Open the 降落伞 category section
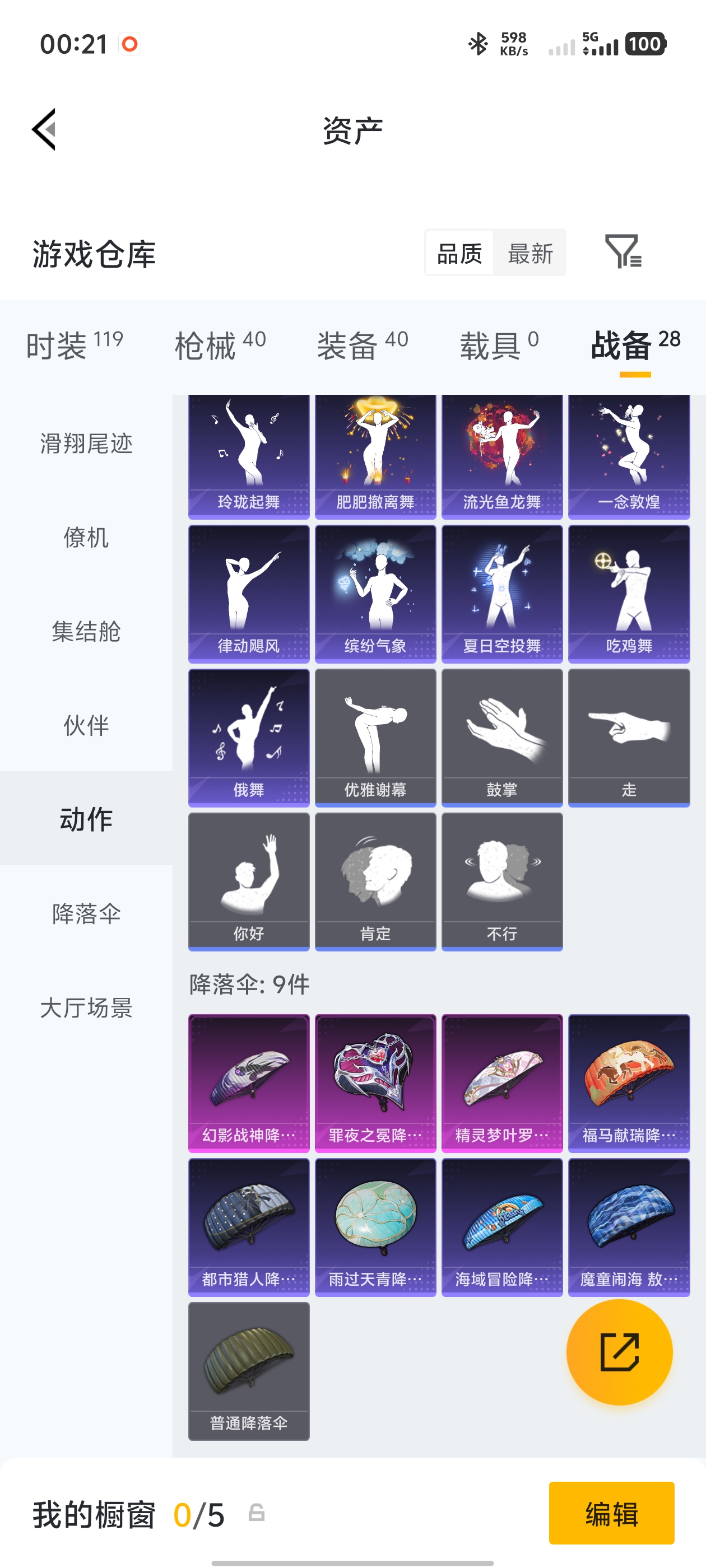 click(86, 913)
